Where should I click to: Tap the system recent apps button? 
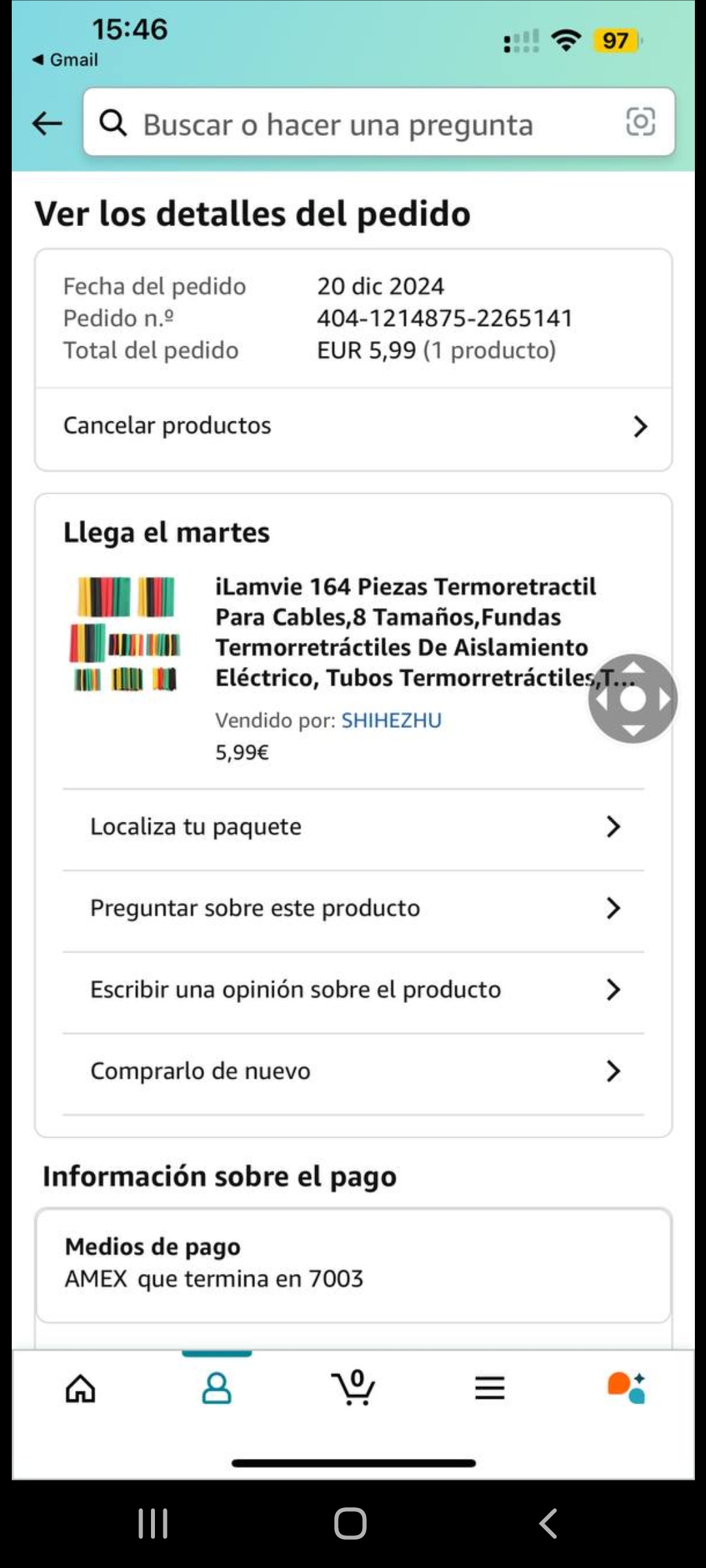pyautogui.click(x=153, y=1524)
